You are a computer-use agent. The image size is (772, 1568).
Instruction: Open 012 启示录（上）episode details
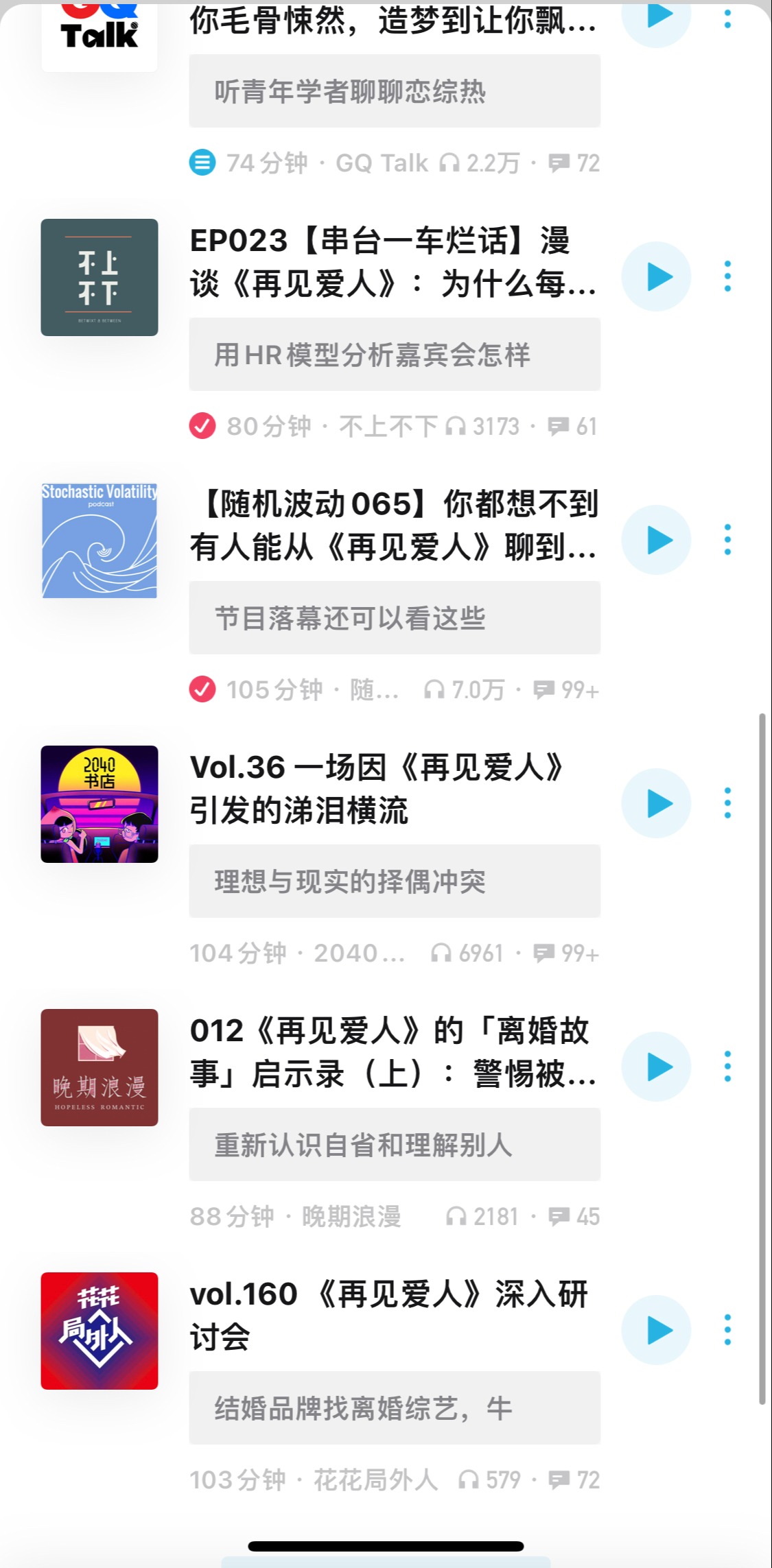coord(393,1053)
